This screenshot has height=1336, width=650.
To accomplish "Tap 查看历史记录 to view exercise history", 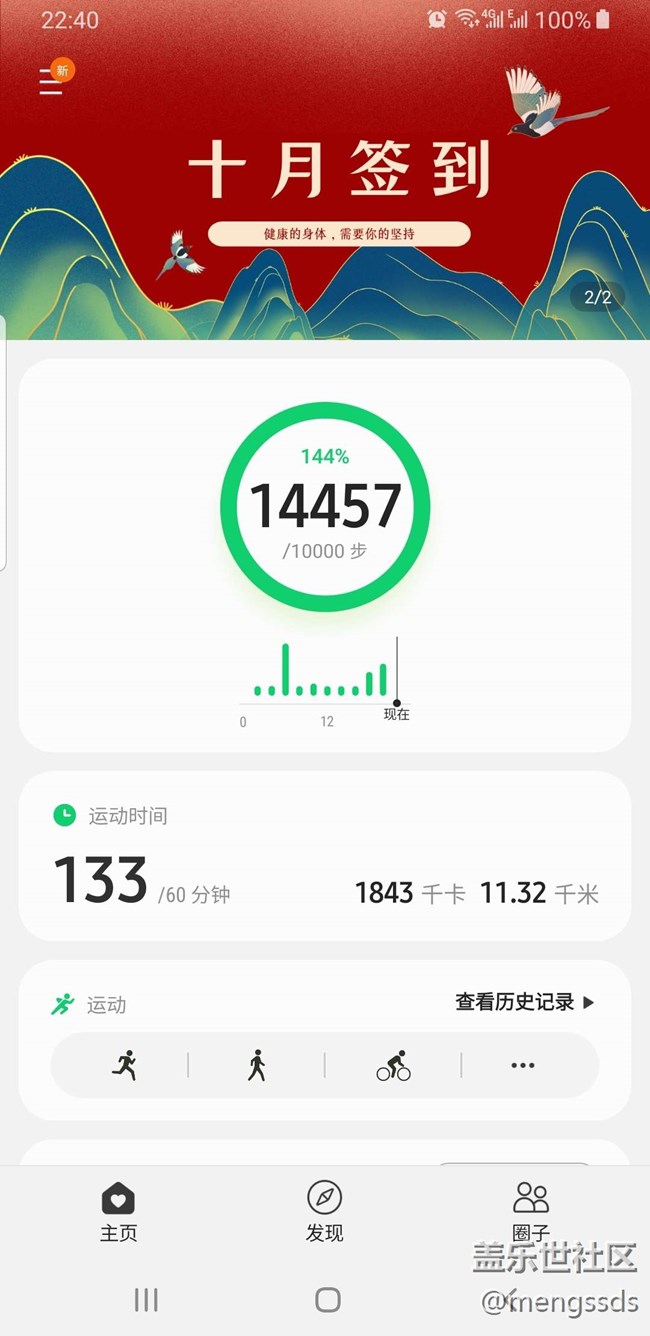I will [524, 1002].
